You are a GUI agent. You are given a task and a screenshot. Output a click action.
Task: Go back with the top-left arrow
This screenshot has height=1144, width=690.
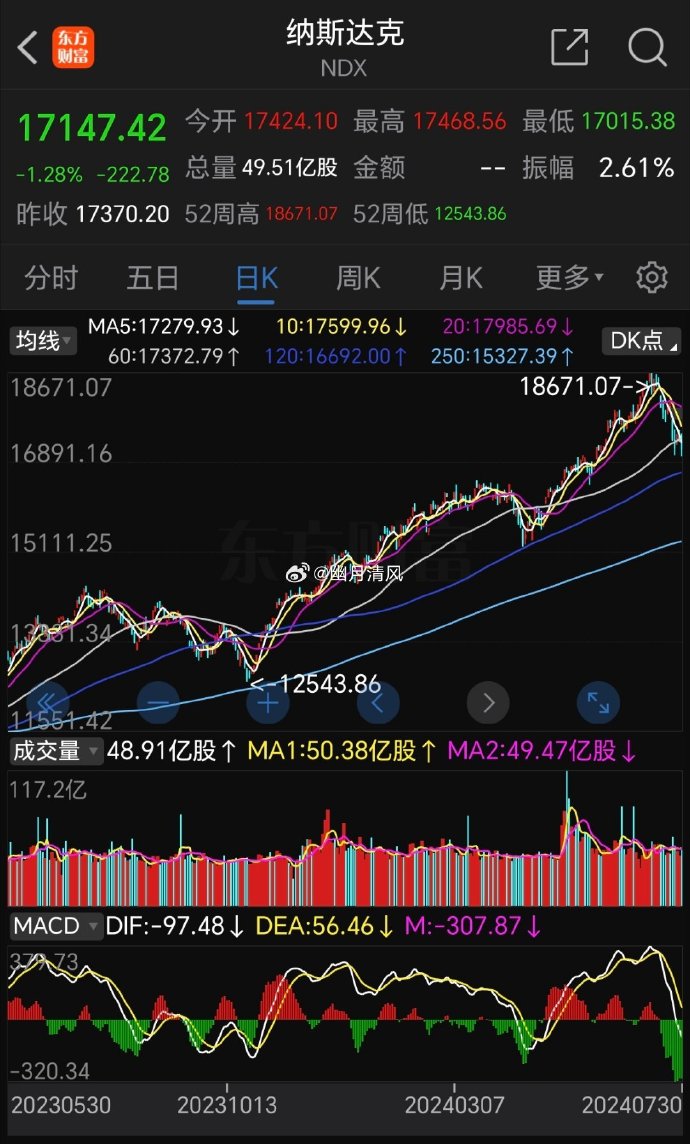tap(27, 48)
